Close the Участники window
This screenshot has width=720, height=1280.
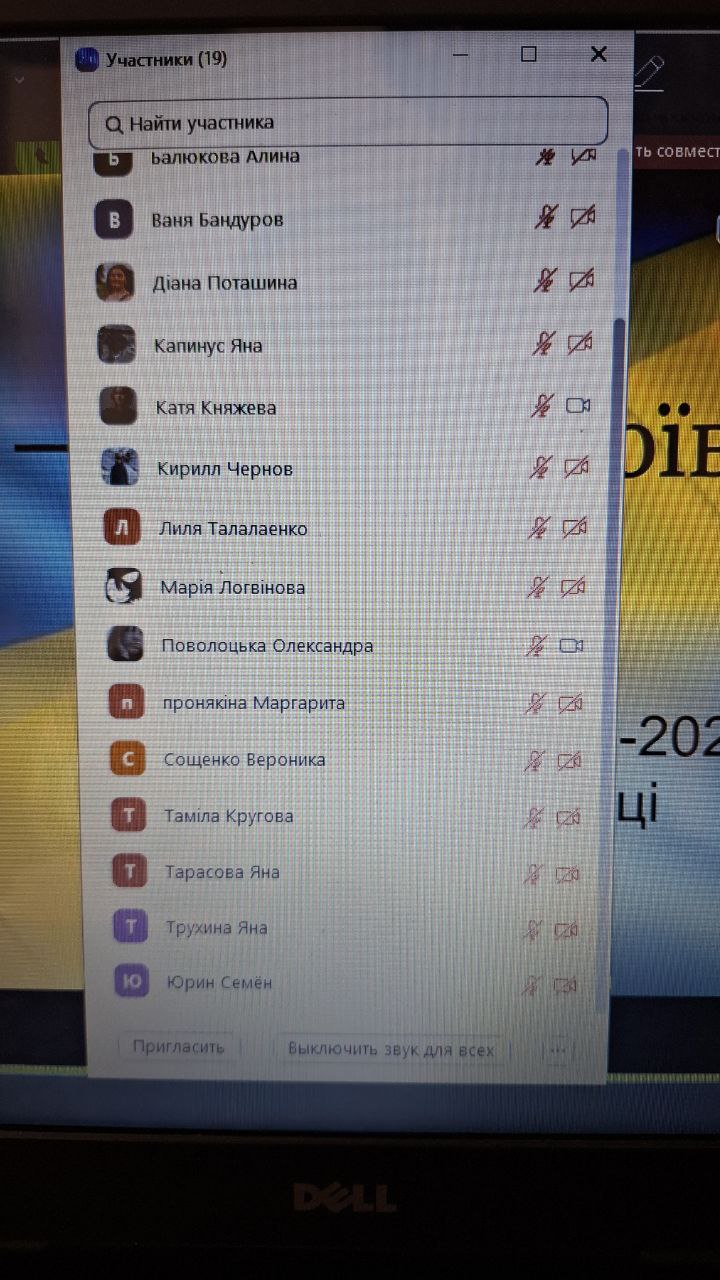point(598,54)
